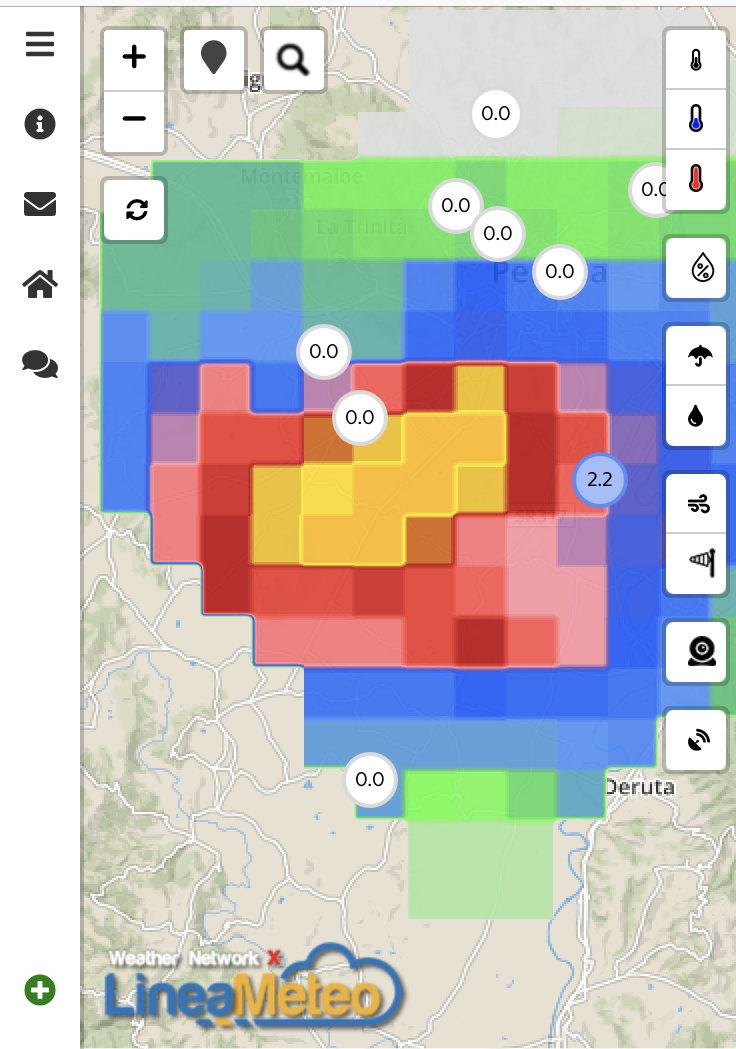The height and width of the screenshot is (1049, 736).
Task: Show the humidity percentage layer
Action: 696,267
